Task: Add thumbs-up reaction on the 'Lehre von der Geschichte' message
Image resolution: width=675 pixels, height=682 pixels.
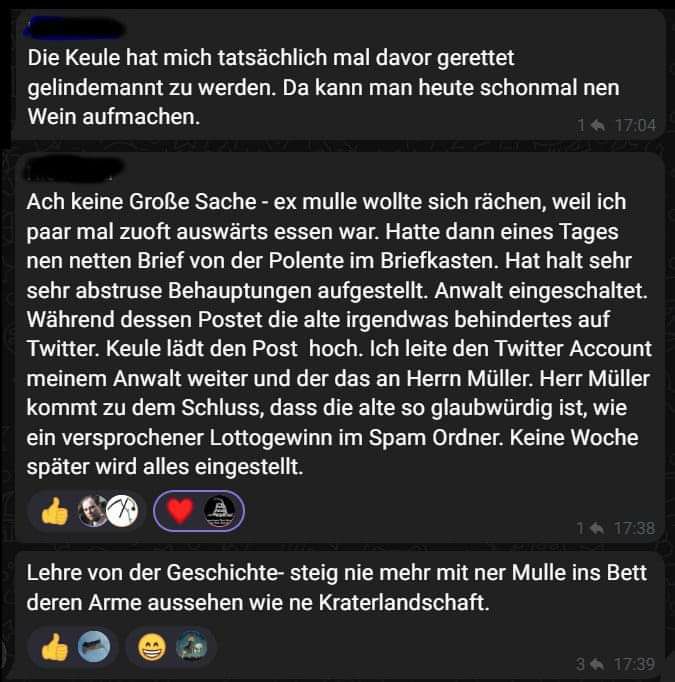Action: (x=54, y=648)
